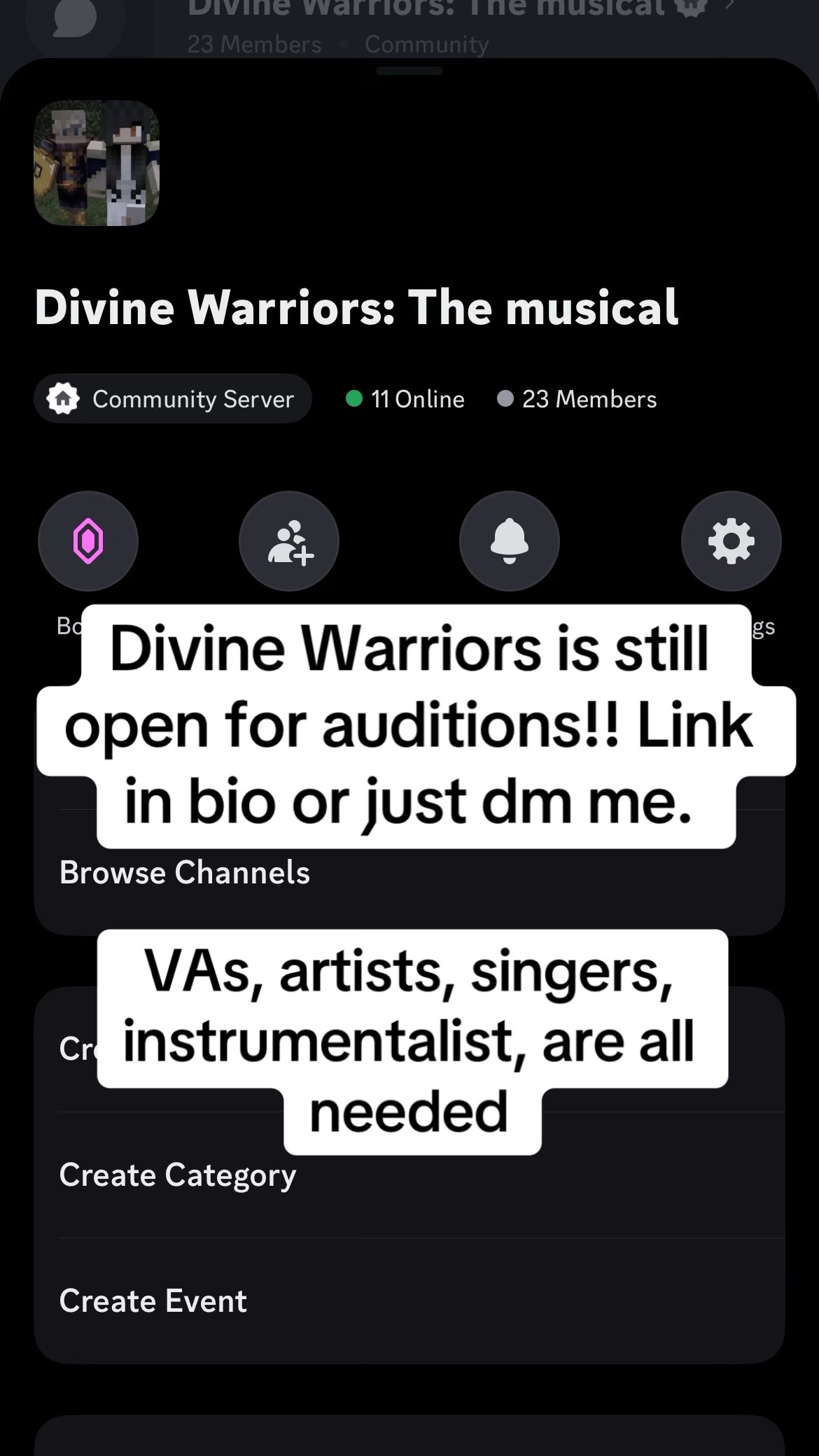Open the notifications bell settings
819x1456 pixels.
pyautogui.click(x=510, y=541)
